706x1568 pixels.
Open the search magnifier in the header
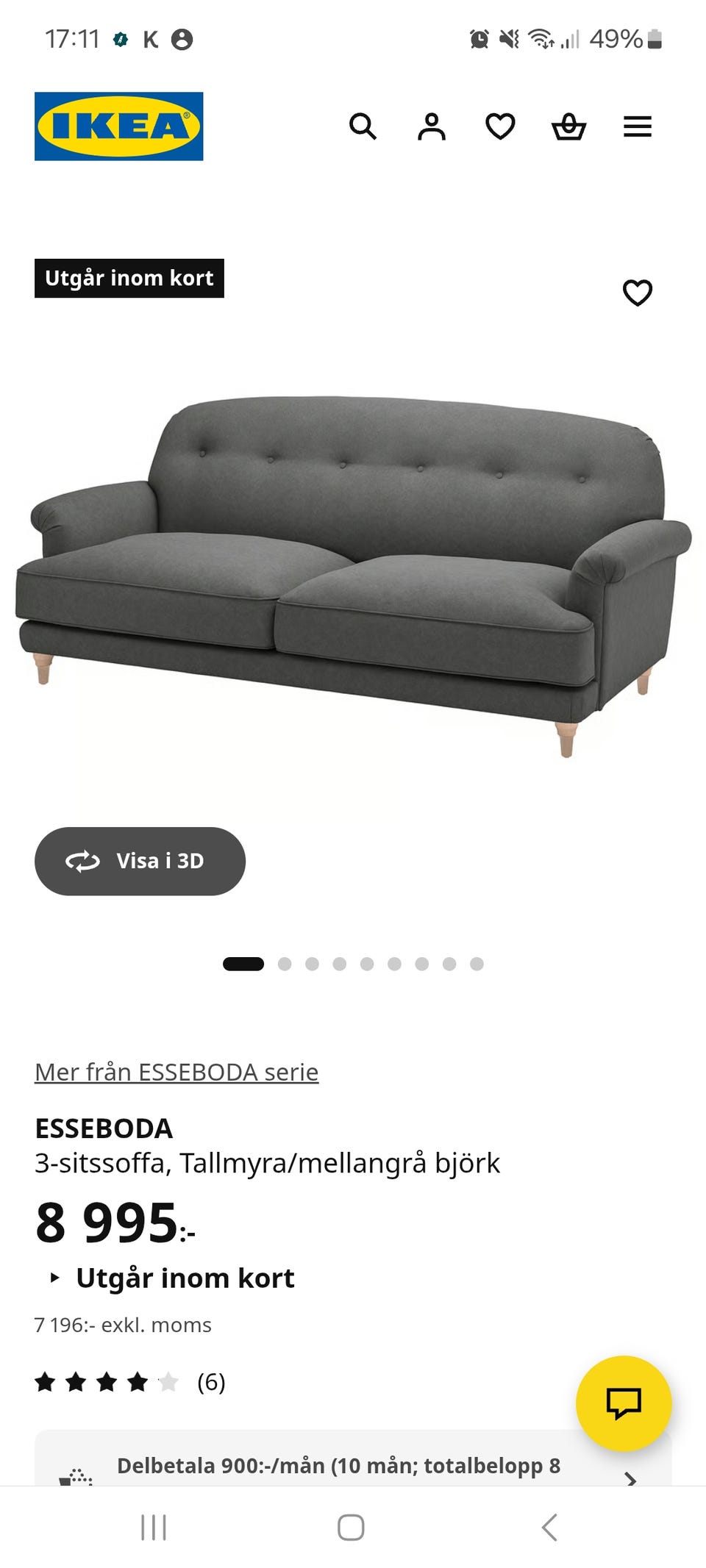point(363,126)
